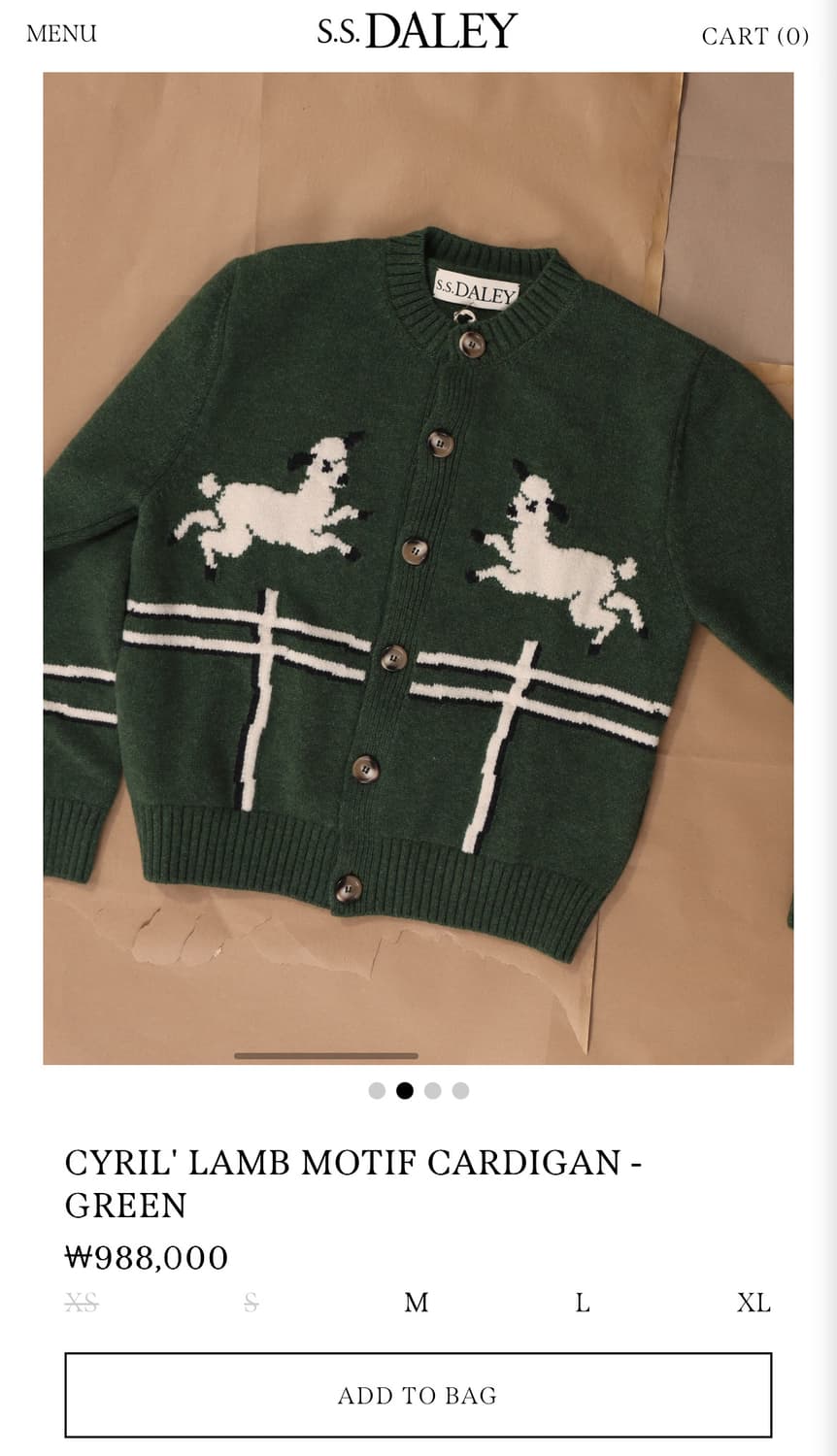Click the S.S. DALEY logo
This screenshot has width=837, height=1456.
418,30
